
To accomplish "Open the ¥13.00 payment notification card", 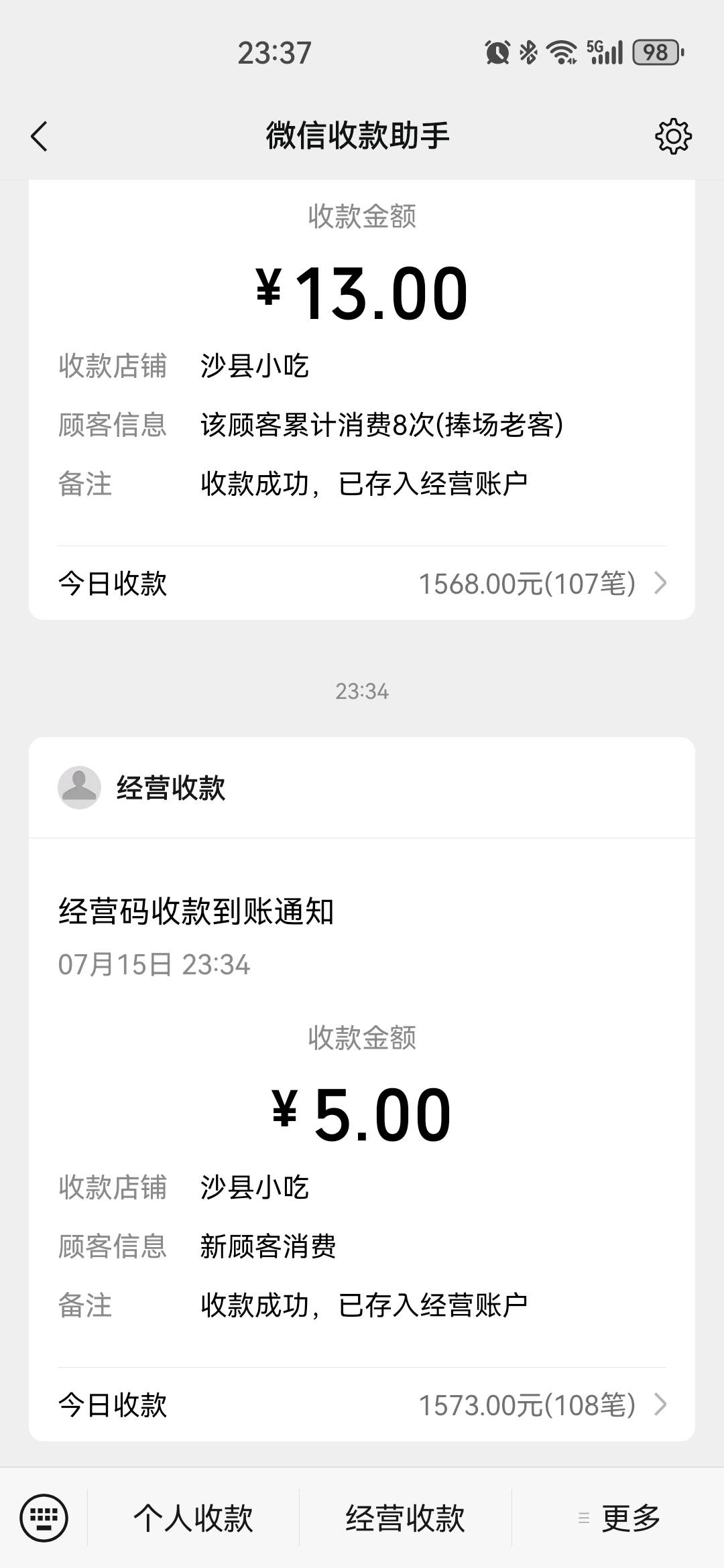I will click(362, 399).
